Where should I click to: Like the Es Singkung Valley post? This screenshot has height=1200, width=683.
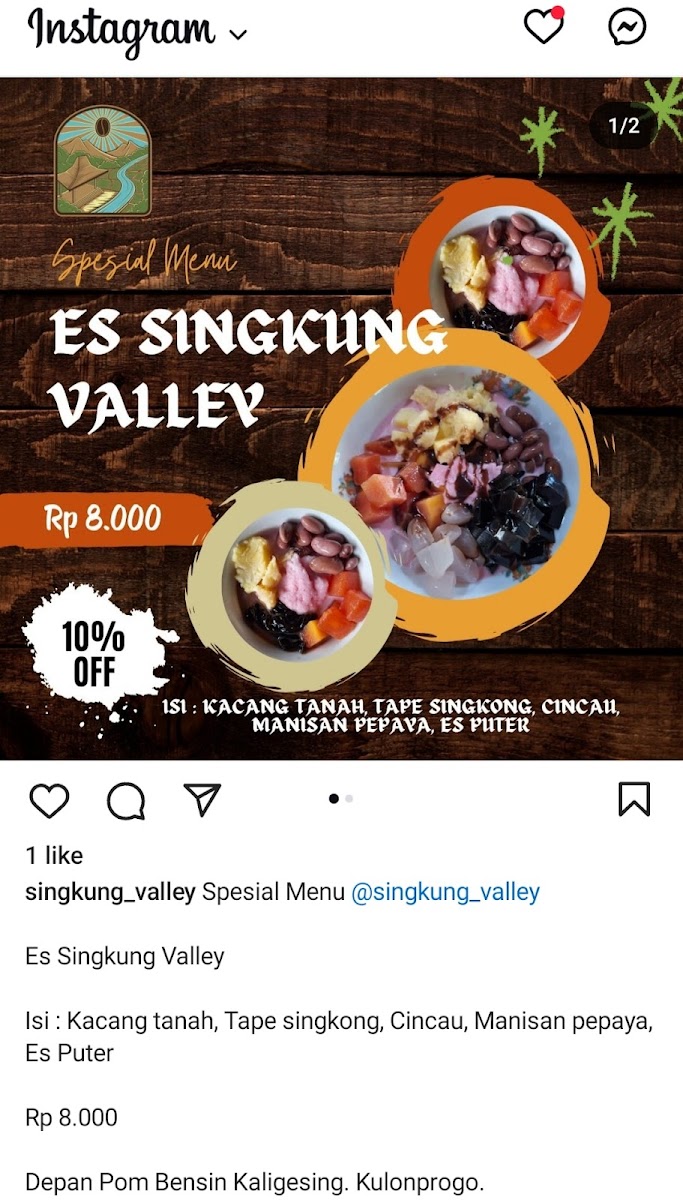point(49,800)
